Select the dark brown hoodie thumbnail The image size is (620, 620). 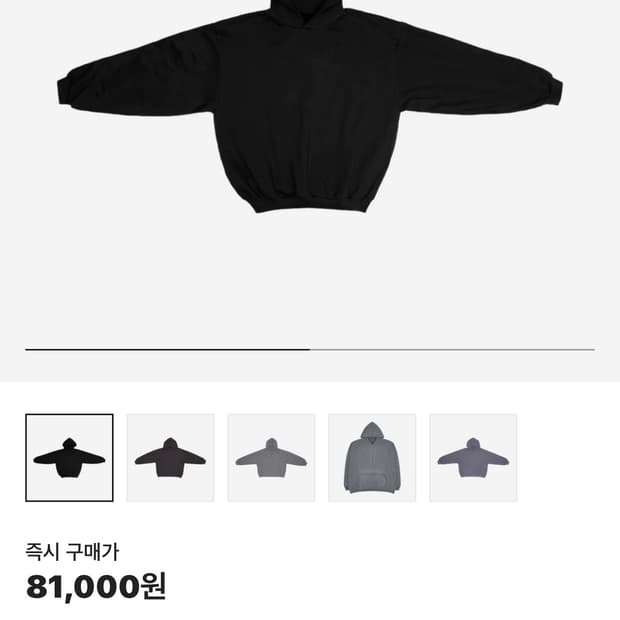click(x=170, y=457)
